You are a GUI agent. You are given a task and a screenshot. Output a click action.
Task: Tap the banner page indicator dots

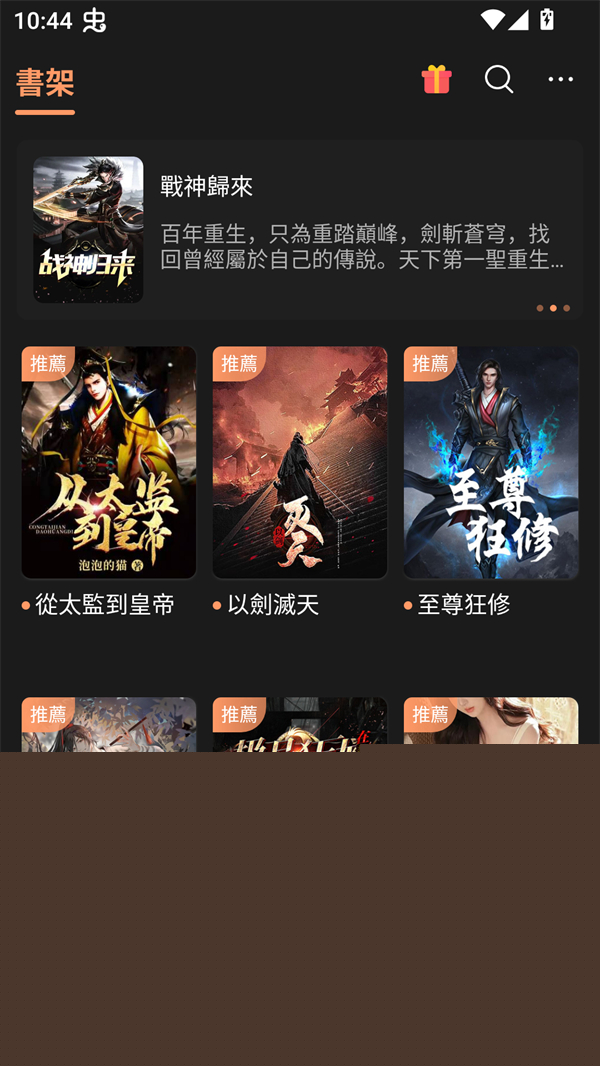tap(553, 308)
